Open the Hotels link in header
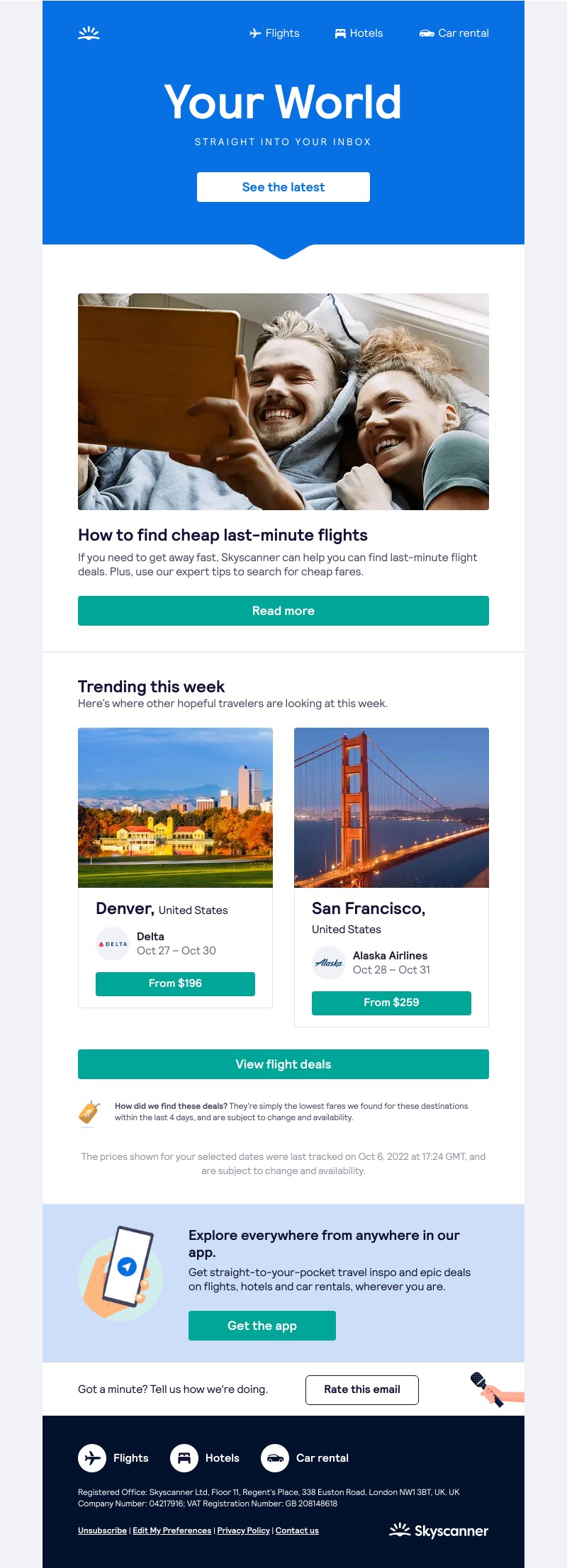Image resolution: width=567 pixels, height=1568 pixels. pyautogui.click(x=359, y=33)
